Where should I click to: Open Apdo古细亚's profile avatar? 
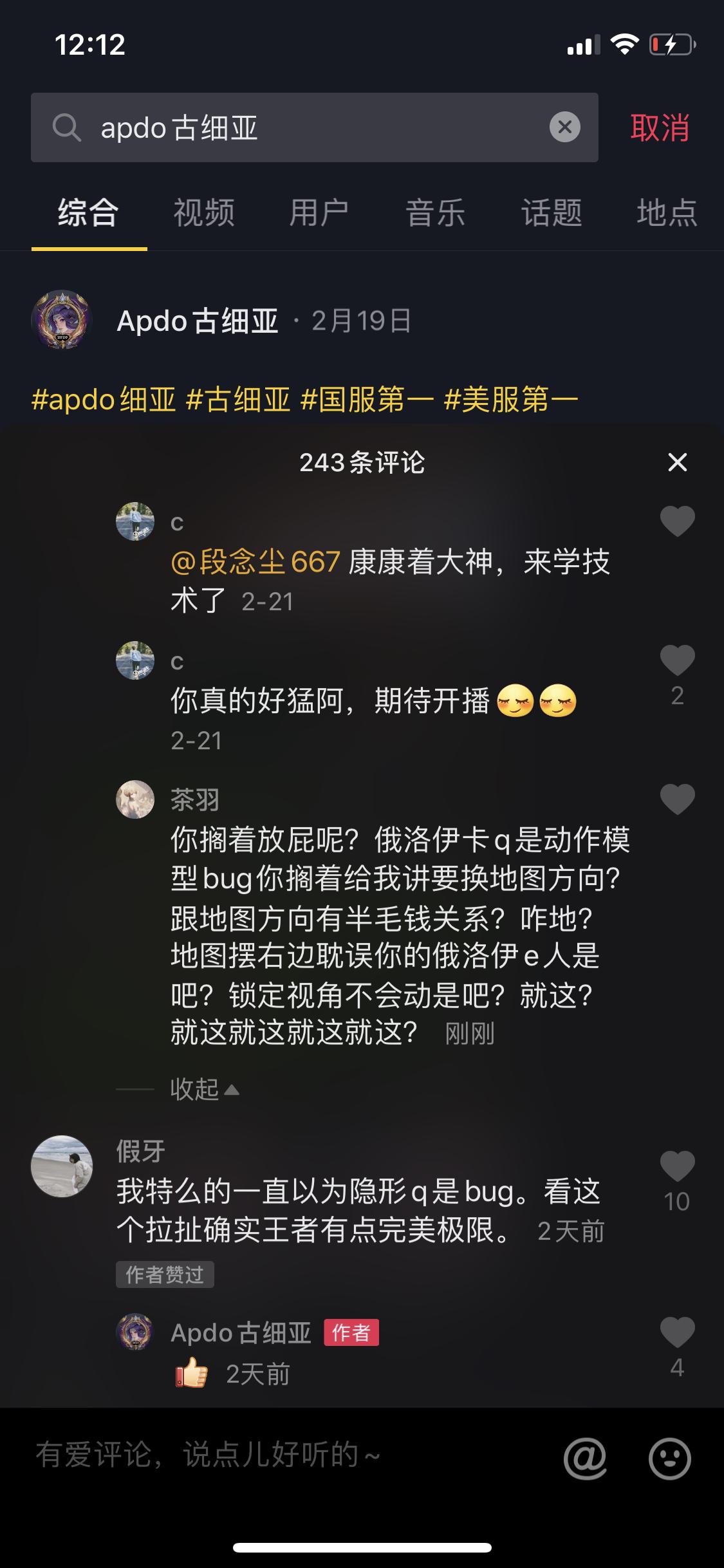pos(63,320)
